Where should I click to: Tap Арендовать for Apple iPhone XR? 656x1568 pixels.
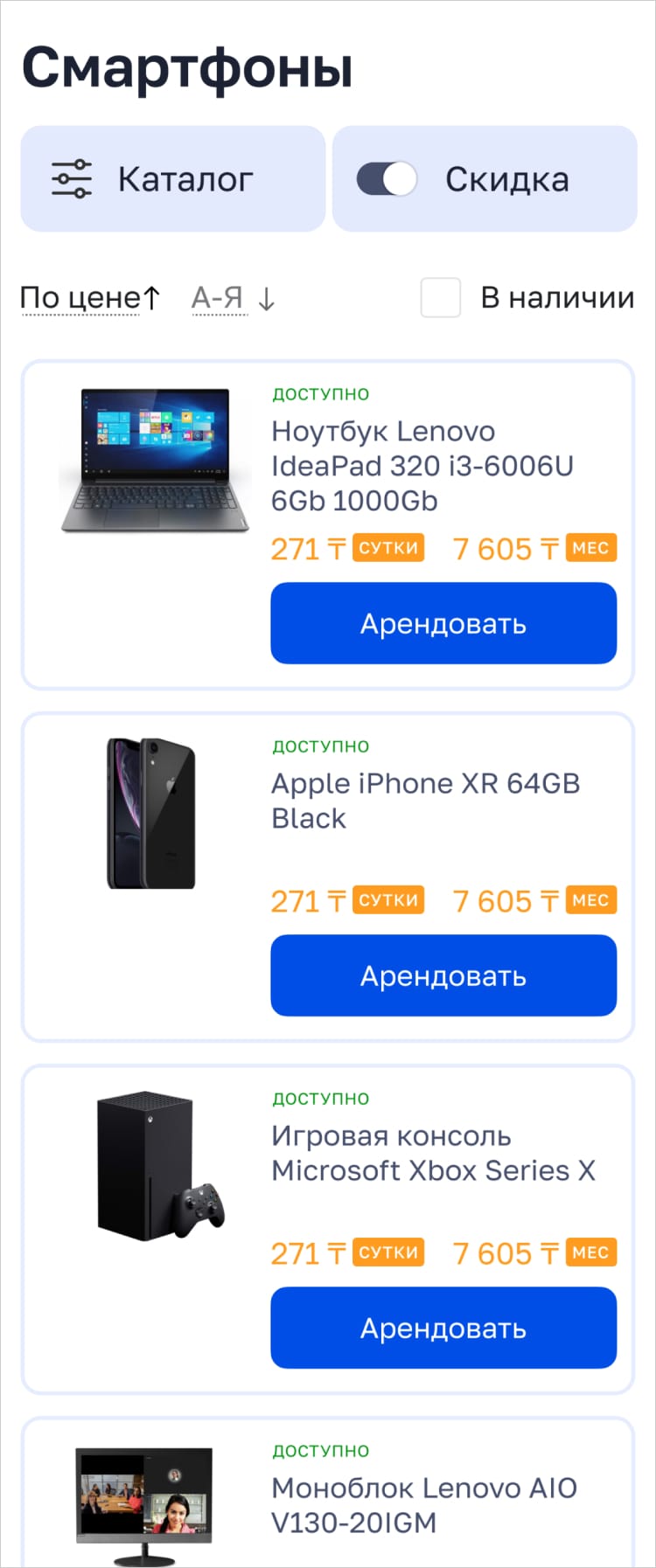pos(443,975)
